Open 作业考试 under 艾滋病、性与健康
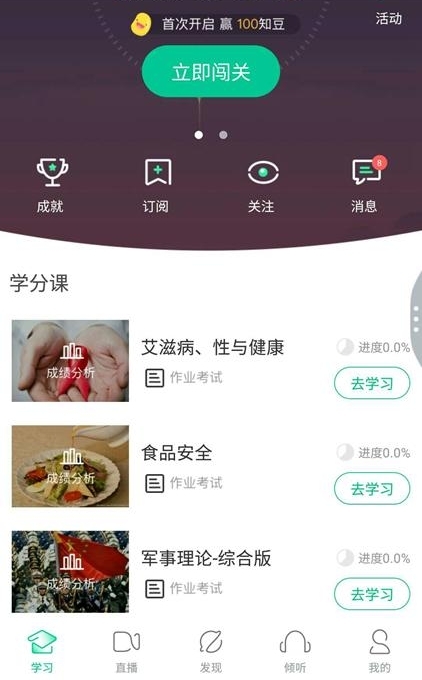The width and height of the screenshot is (422, 680). pyautogui.click(x=184, y=378)
